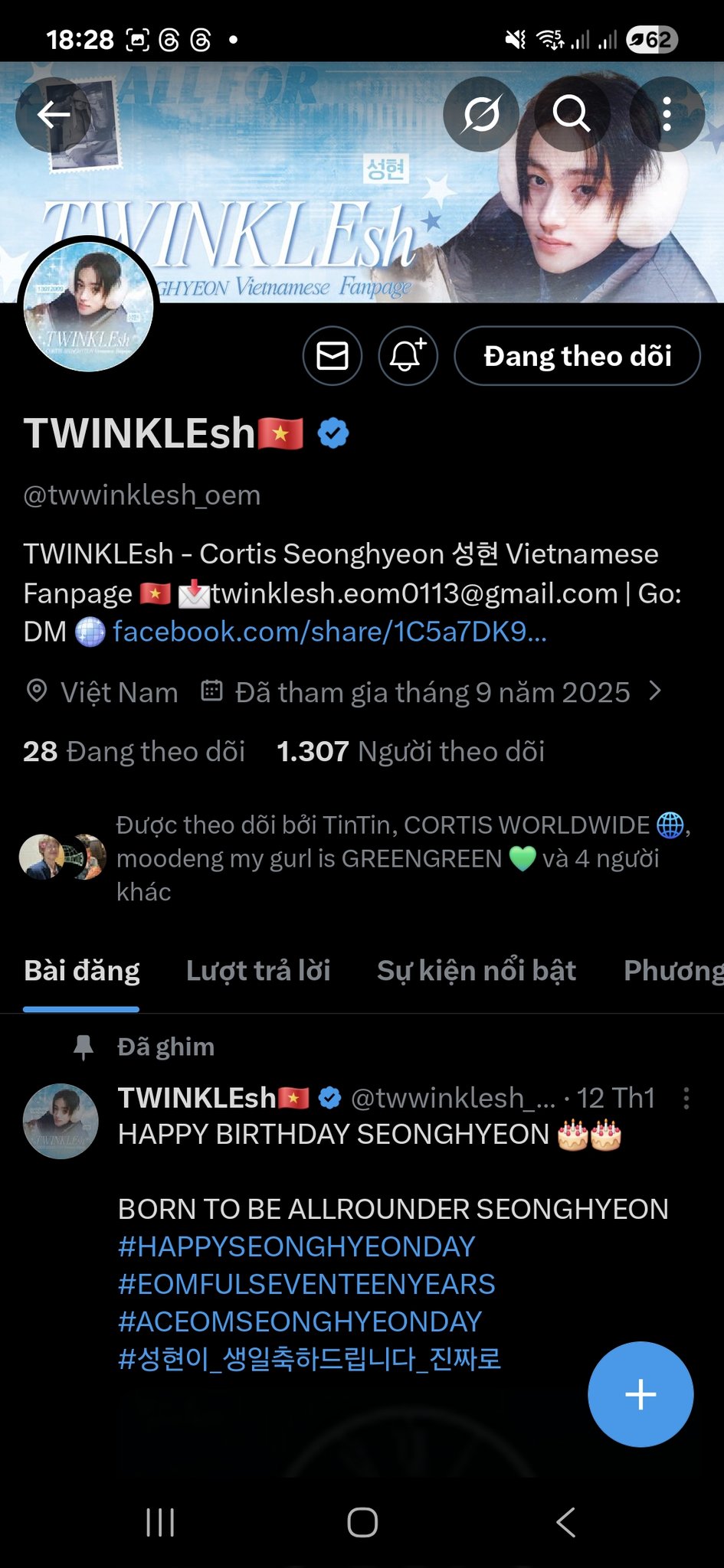
Task: Tap the Grok icon in the header
Action: [x=481, y=115]
